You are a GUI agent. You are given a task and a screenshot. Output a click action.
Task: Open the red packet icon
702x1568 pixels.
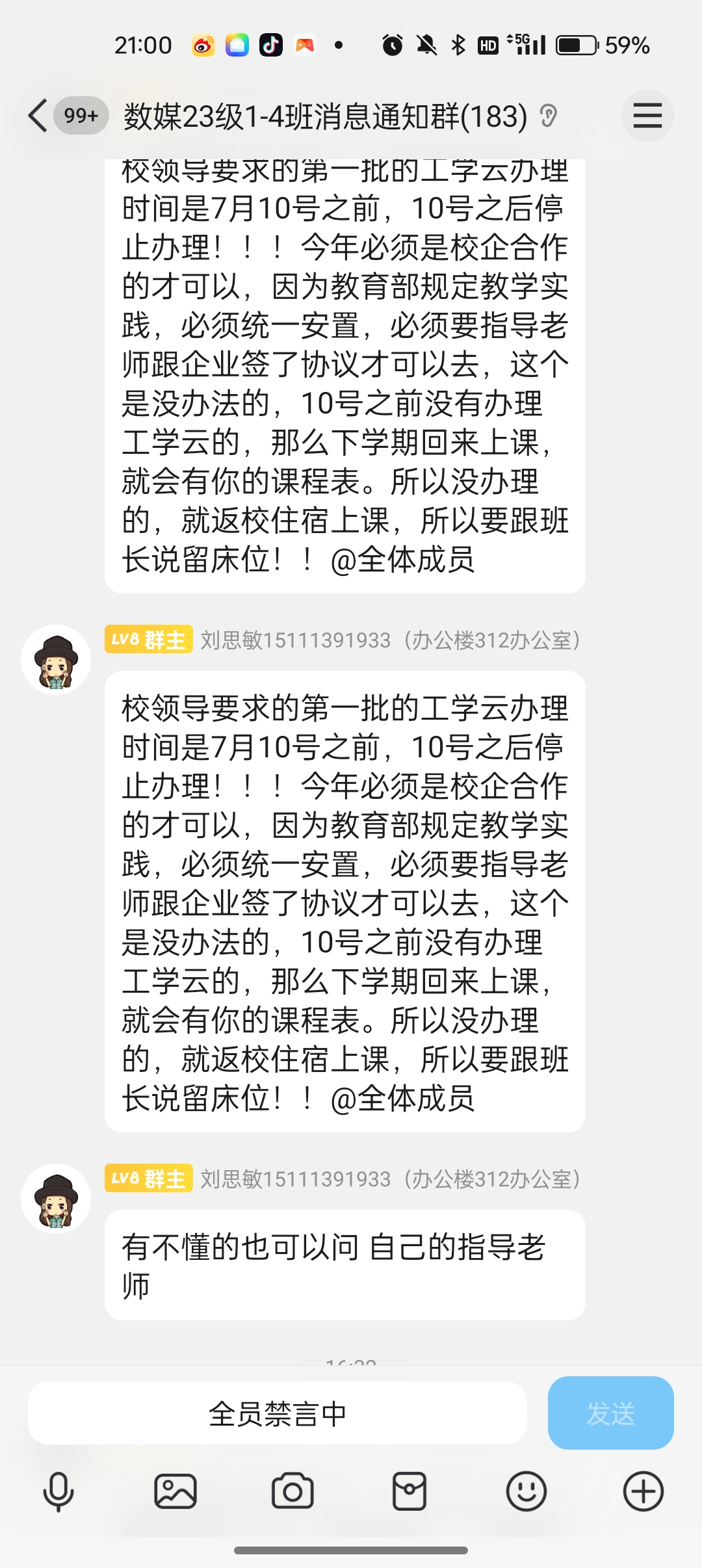click(409, 1491)
